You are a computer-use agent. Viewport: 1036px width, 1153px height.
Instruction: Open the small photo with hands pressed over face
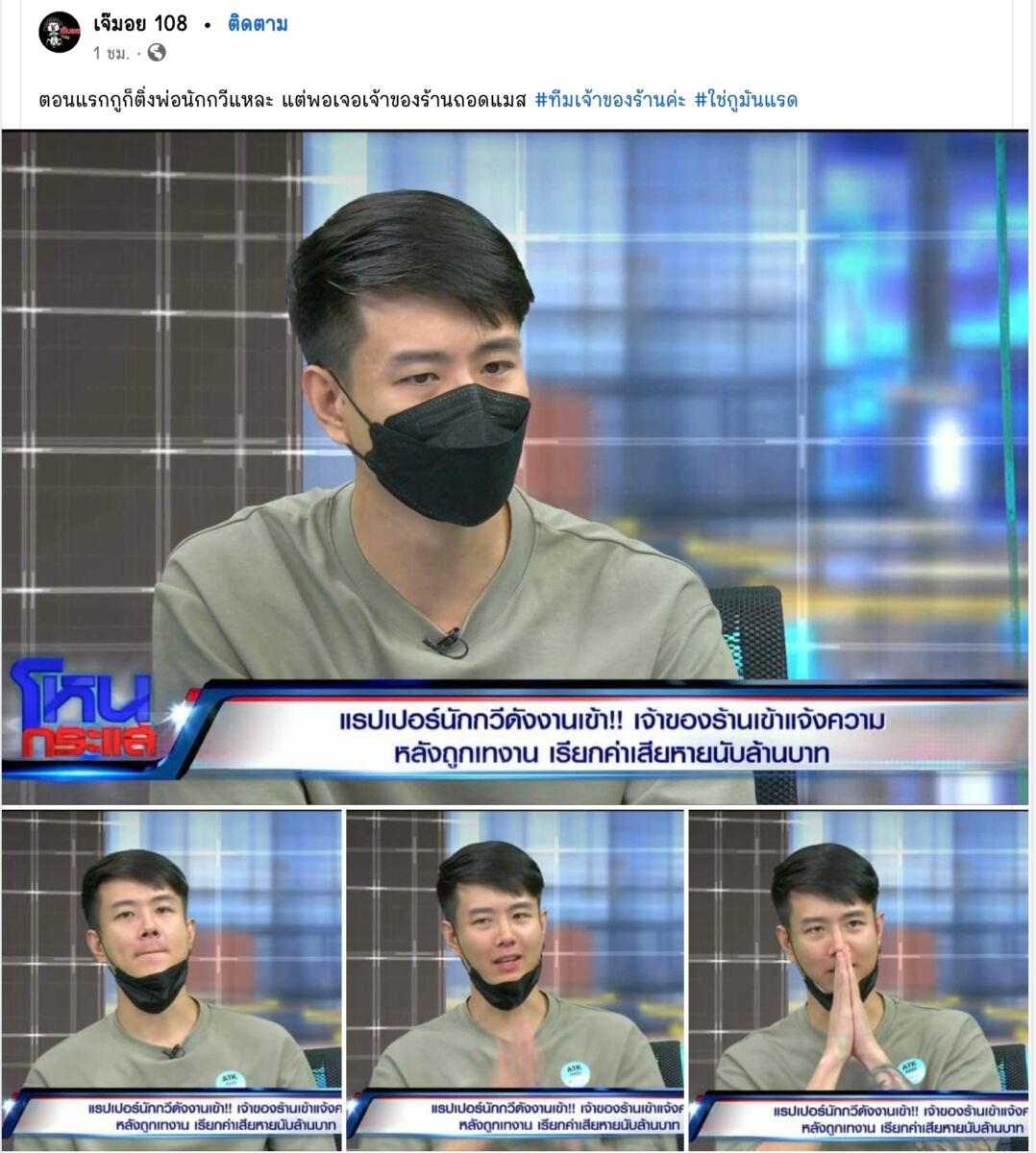(858, 979)
